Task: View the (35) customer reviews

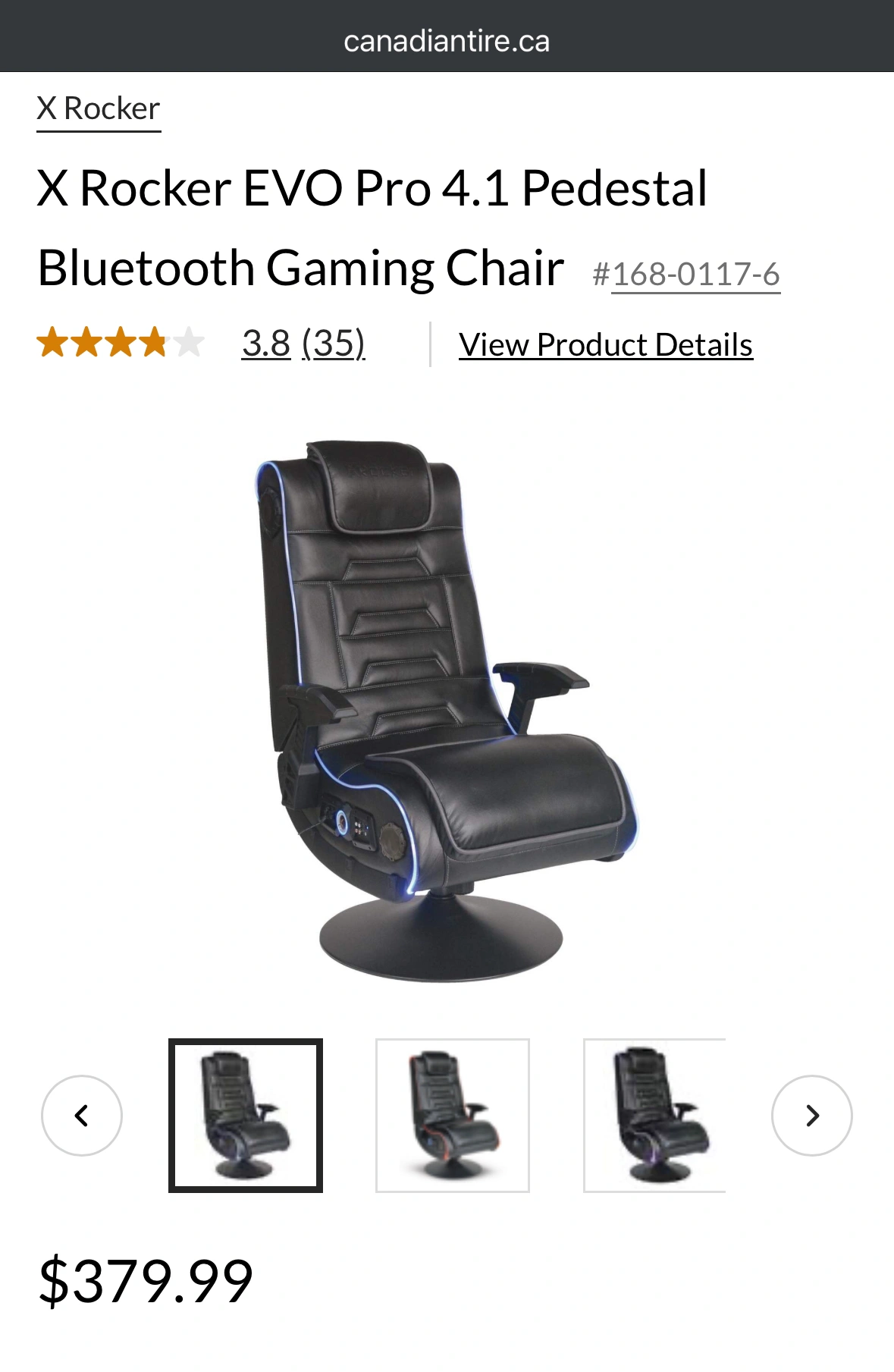Action: 334,344
